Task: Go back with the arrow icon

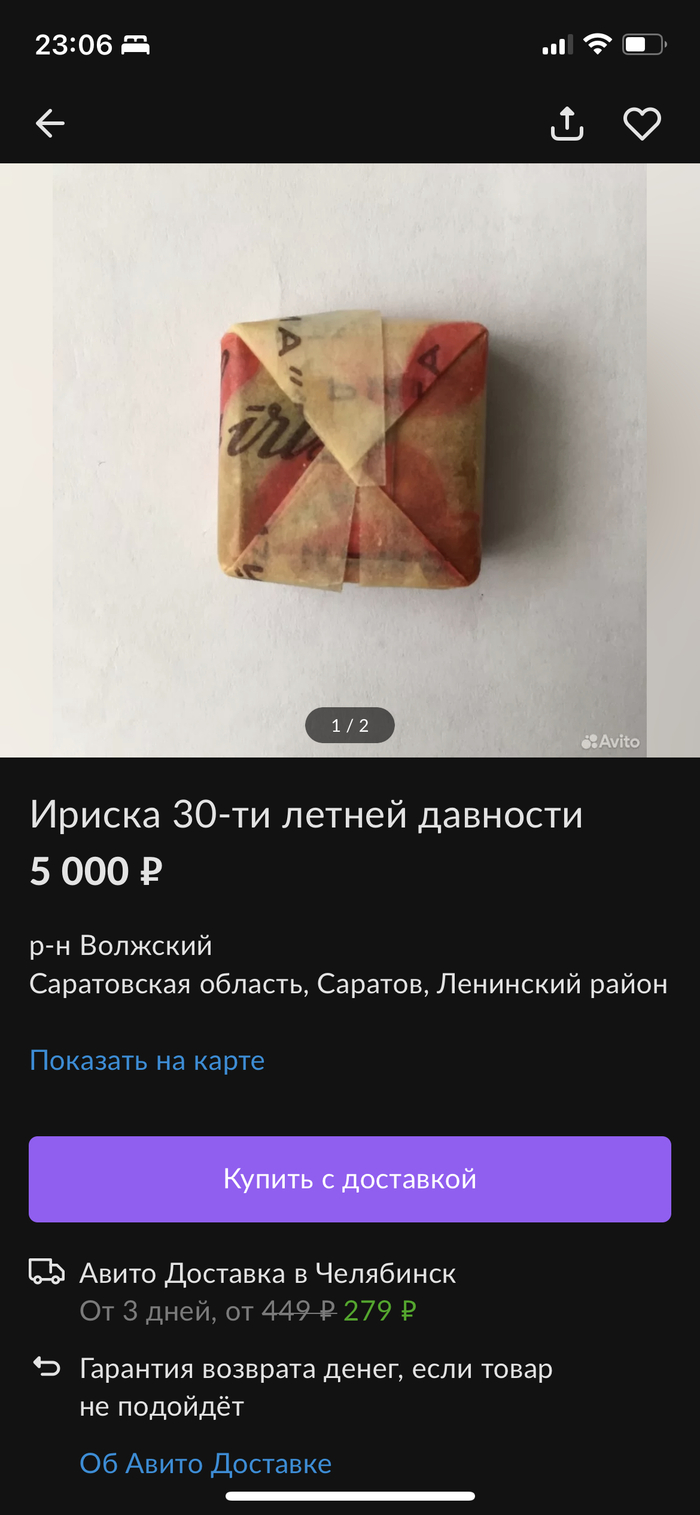Action: coord(50,123)
